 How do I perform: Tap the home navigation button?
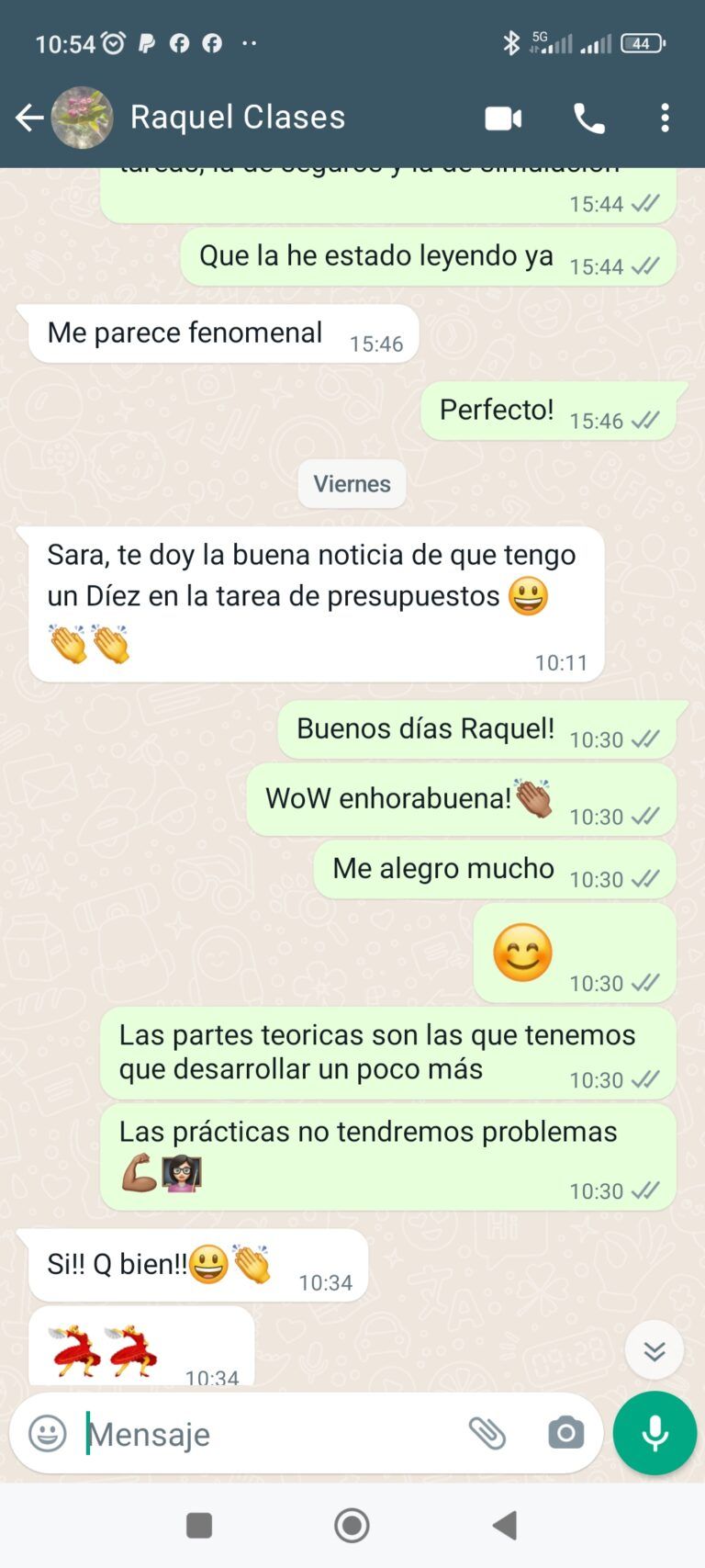point(352,1525)
